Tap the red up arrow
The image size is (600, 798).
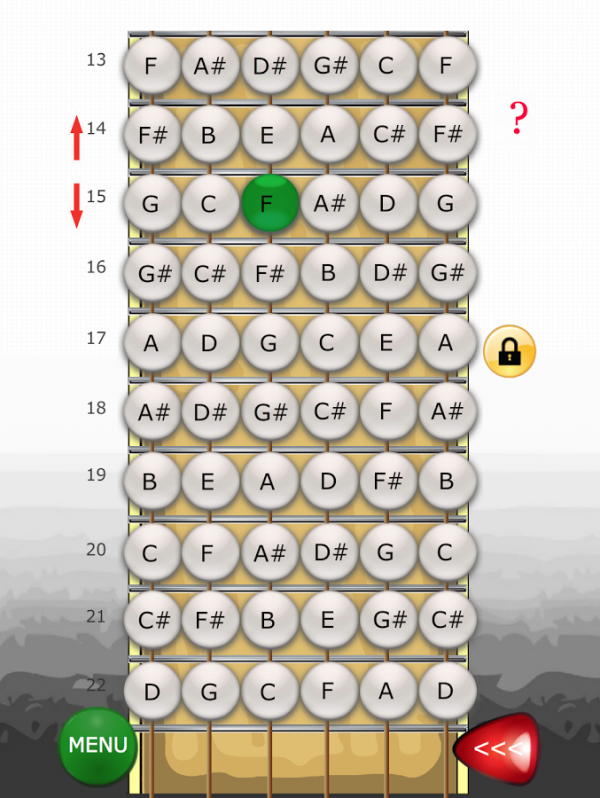pos(76,139)
